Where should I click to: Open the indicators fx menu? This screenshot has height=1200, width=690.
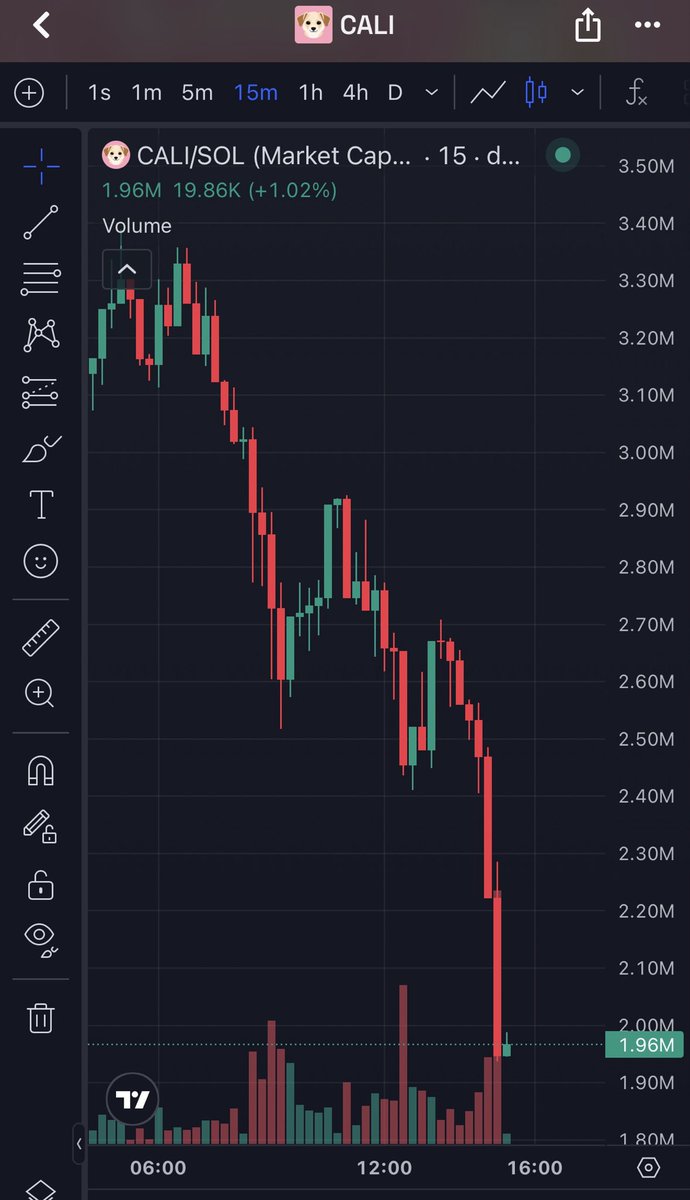point(636,93)
